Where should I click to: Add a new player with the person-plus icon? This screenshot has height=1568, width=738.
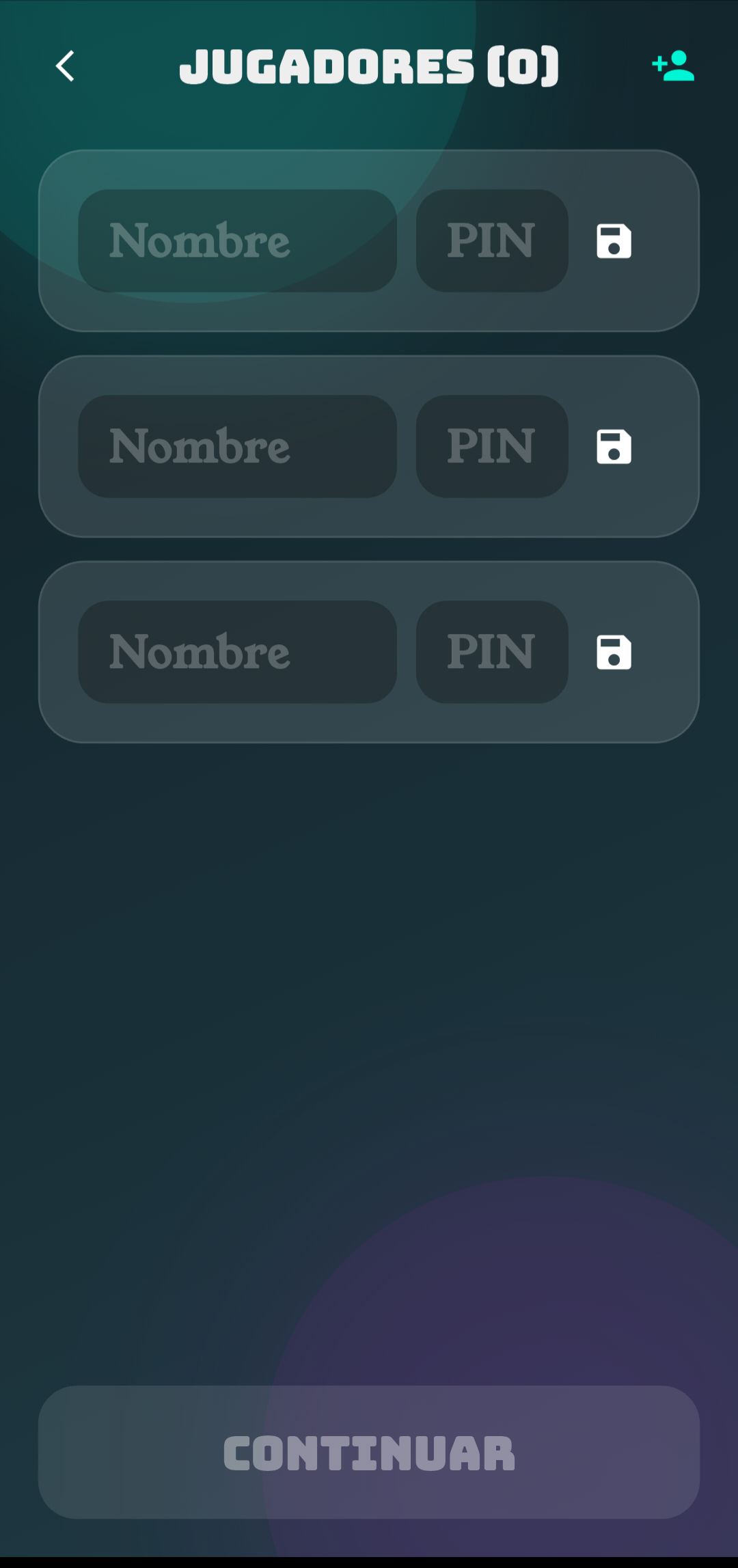[673, 66]
